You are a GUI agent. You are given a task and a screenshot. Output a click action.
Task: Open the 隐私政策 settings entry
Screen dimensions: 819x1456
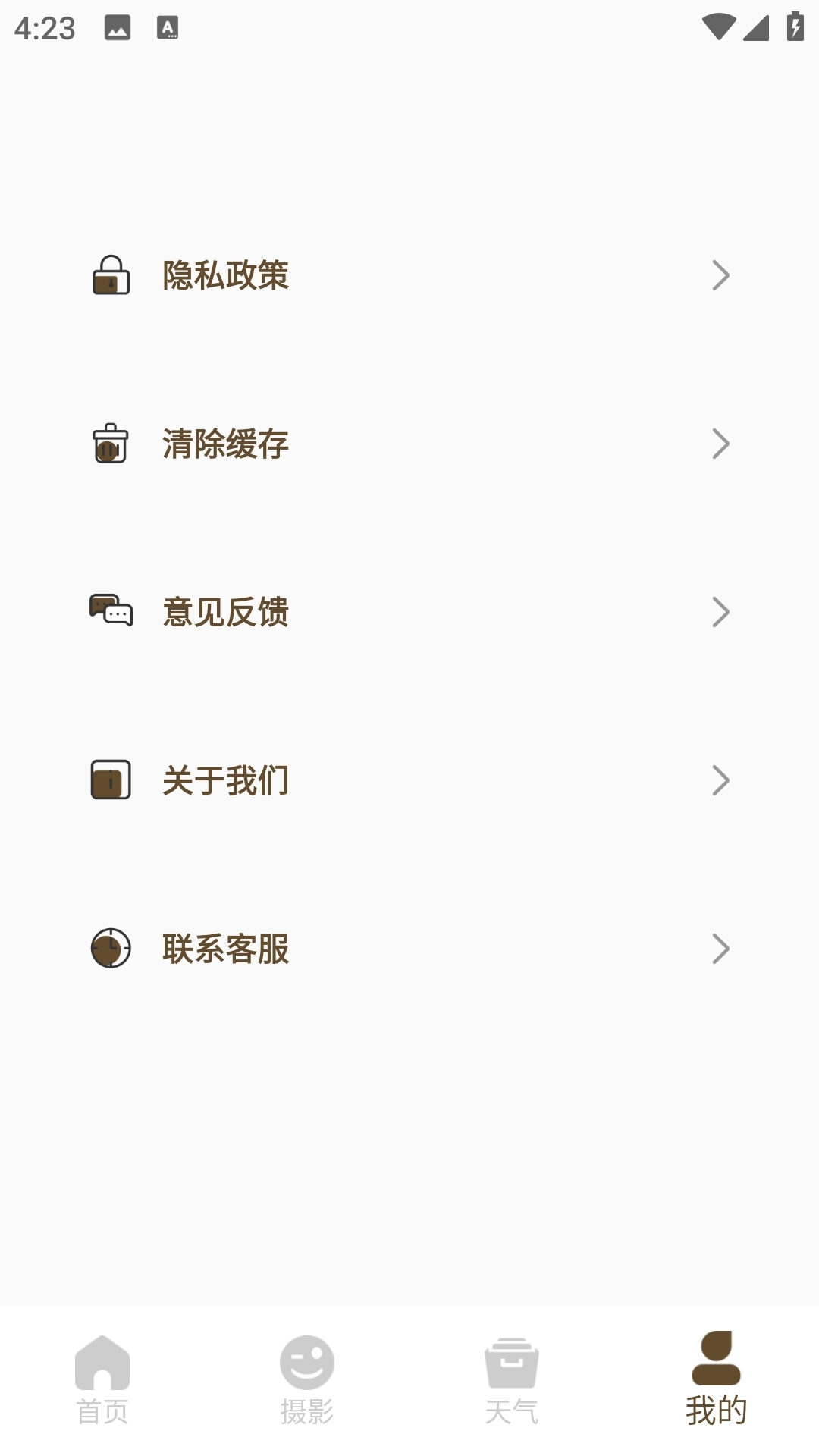(x=225, y=276)
